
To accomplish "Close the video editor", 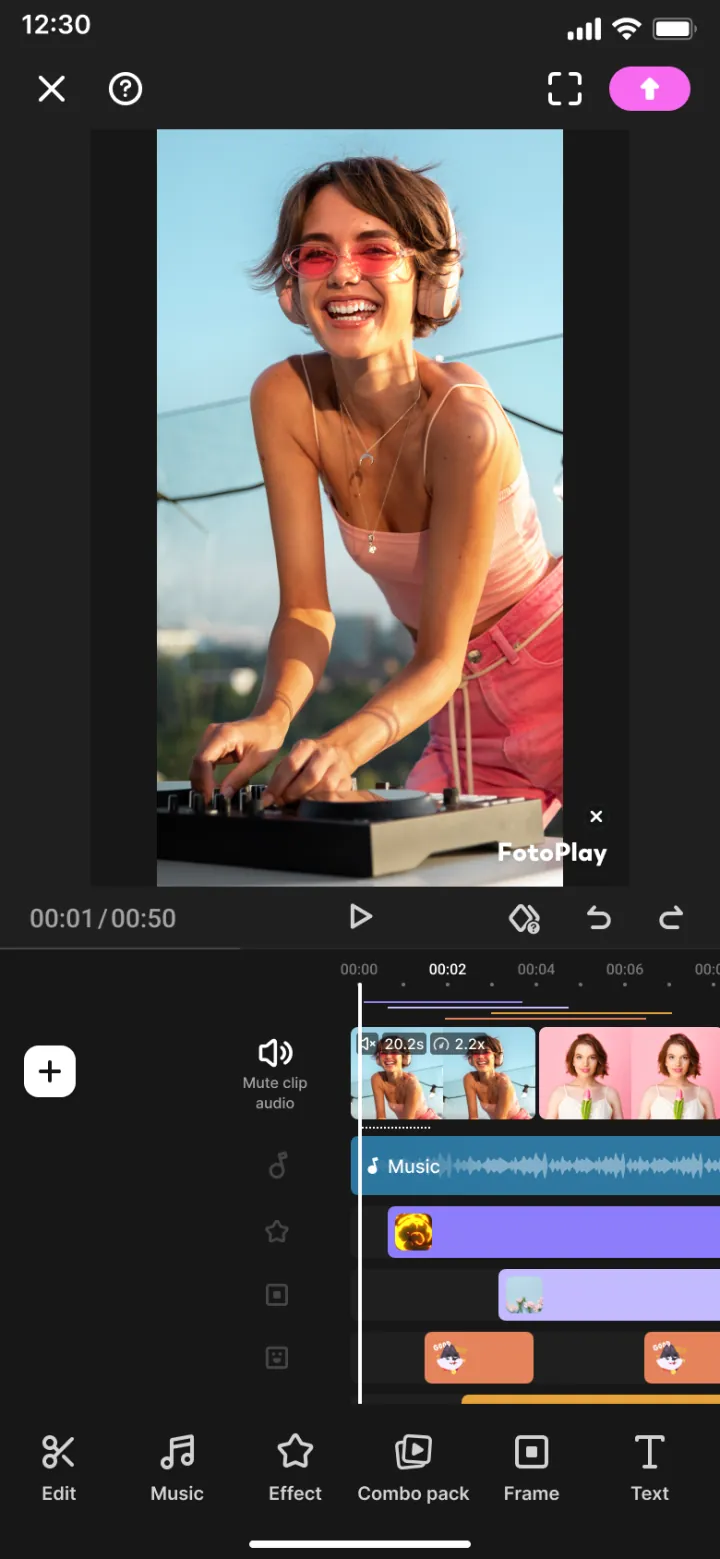I will [51, 89].
